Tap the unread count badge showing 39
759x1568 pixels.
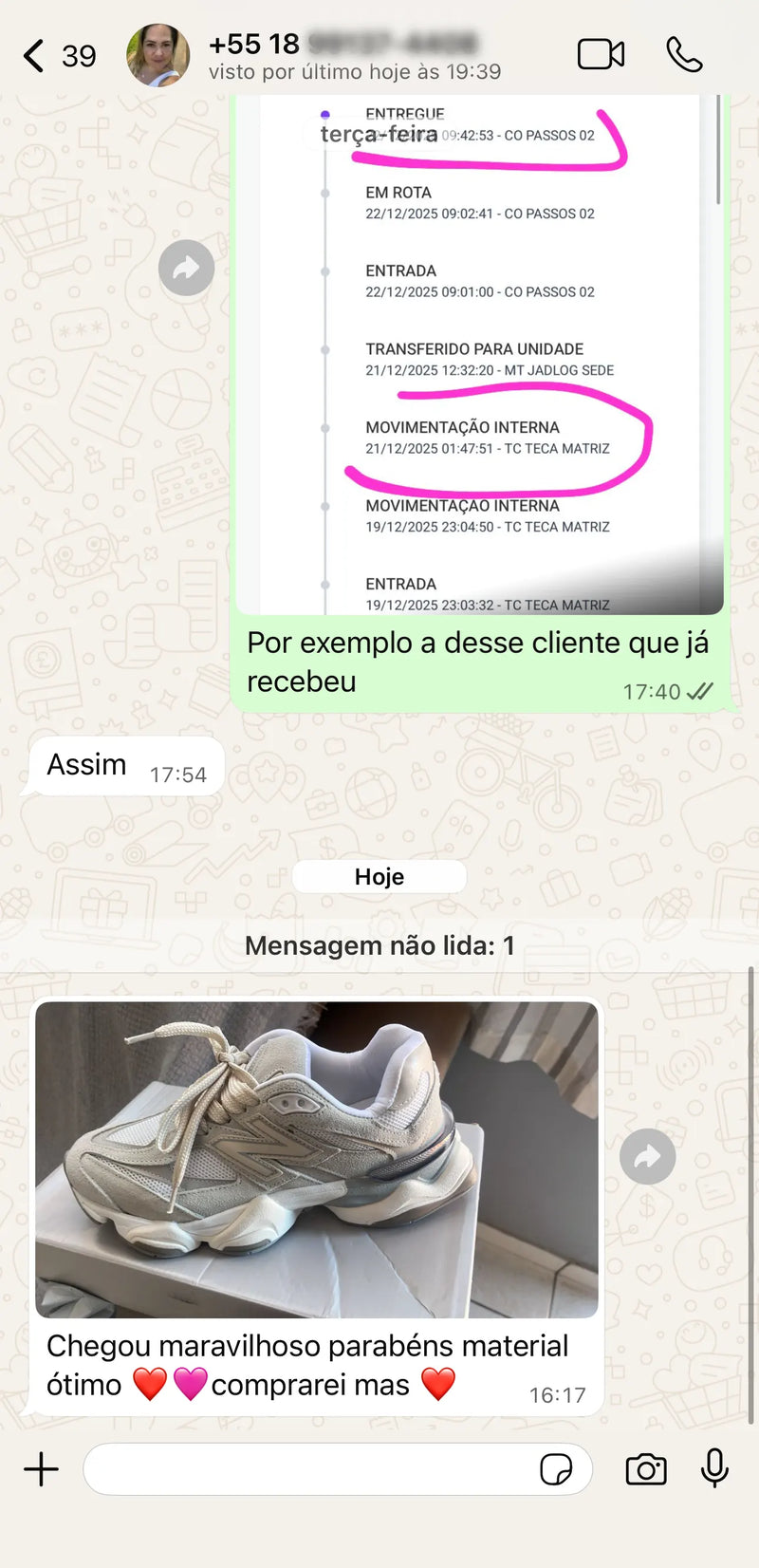click(75, 56)
